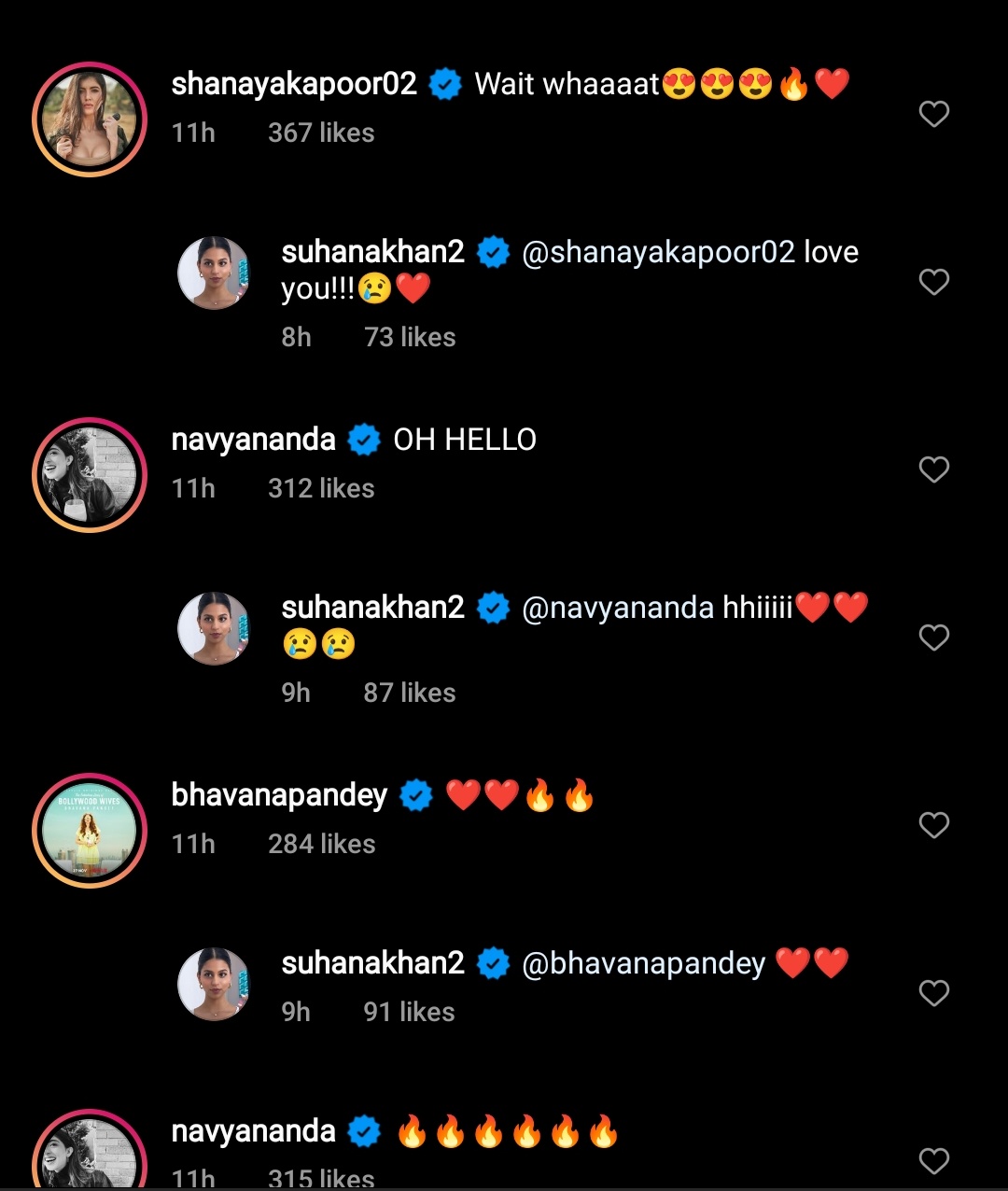
Task: Open the @bhavanapandey mention in suhanakhan2's reply
Action: coord(643,963)
